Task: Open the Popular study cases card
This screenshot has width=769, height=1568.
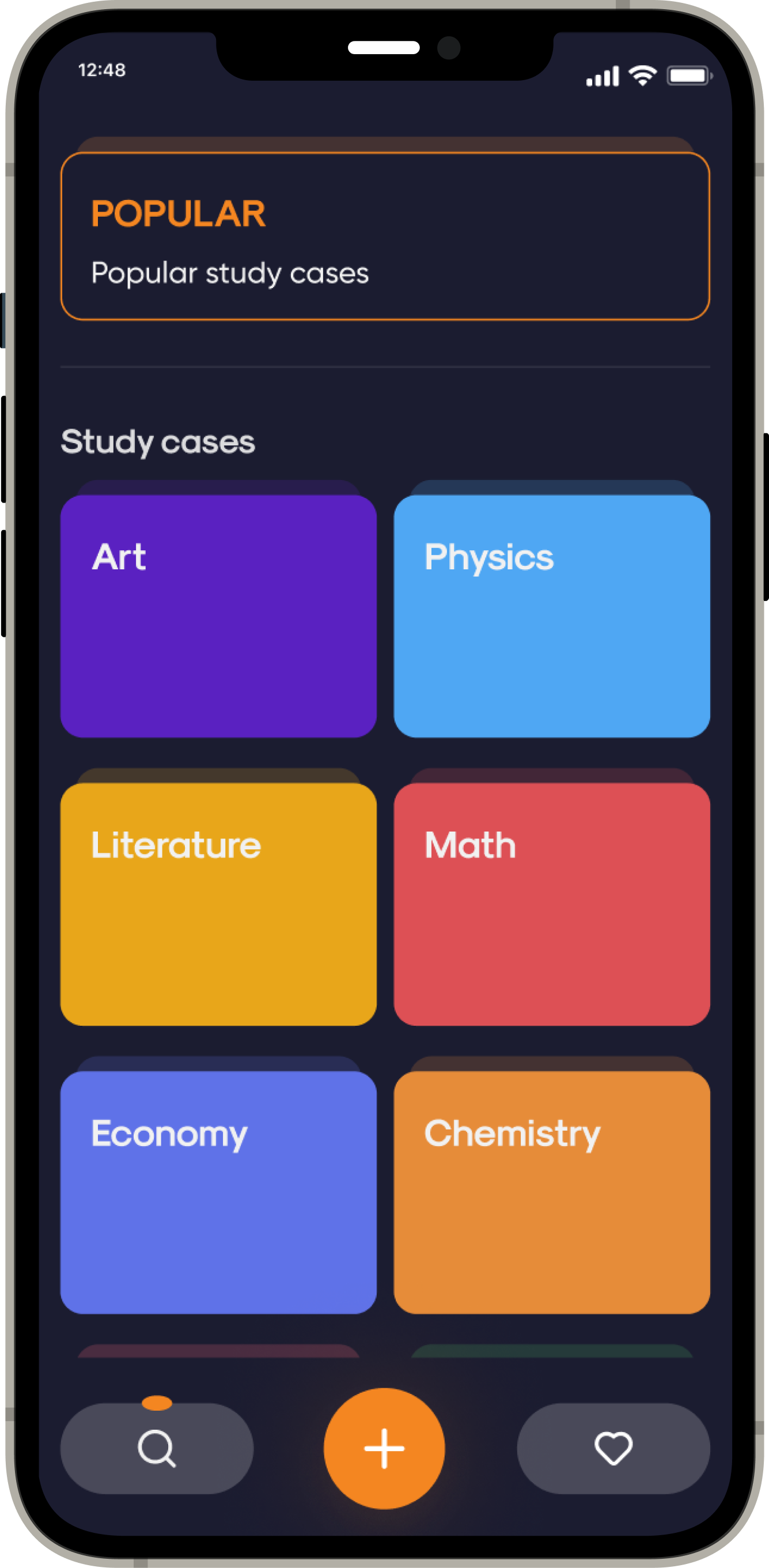Action: click(x=385, y=236)
